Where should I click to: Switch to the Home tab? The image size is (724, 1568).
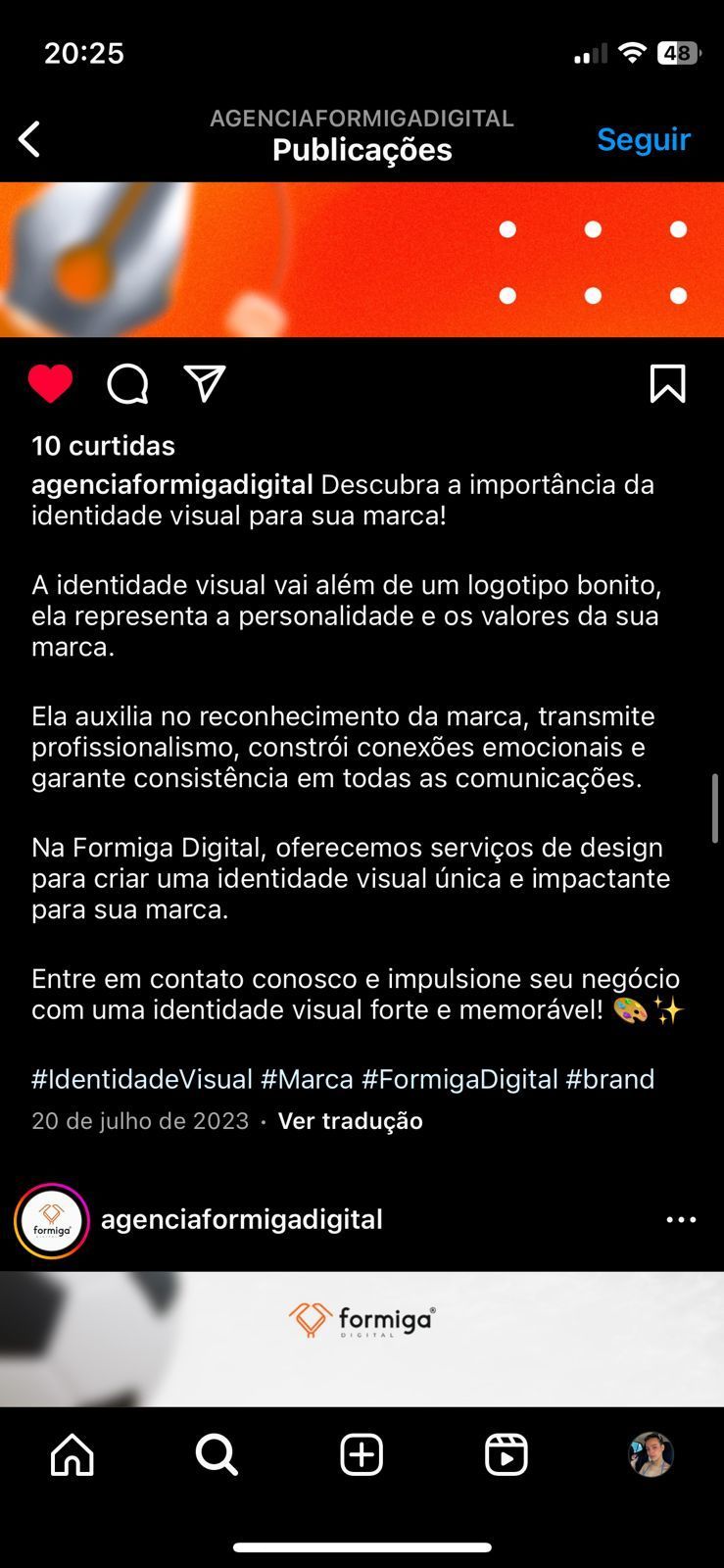click(x=72, y=1454)
